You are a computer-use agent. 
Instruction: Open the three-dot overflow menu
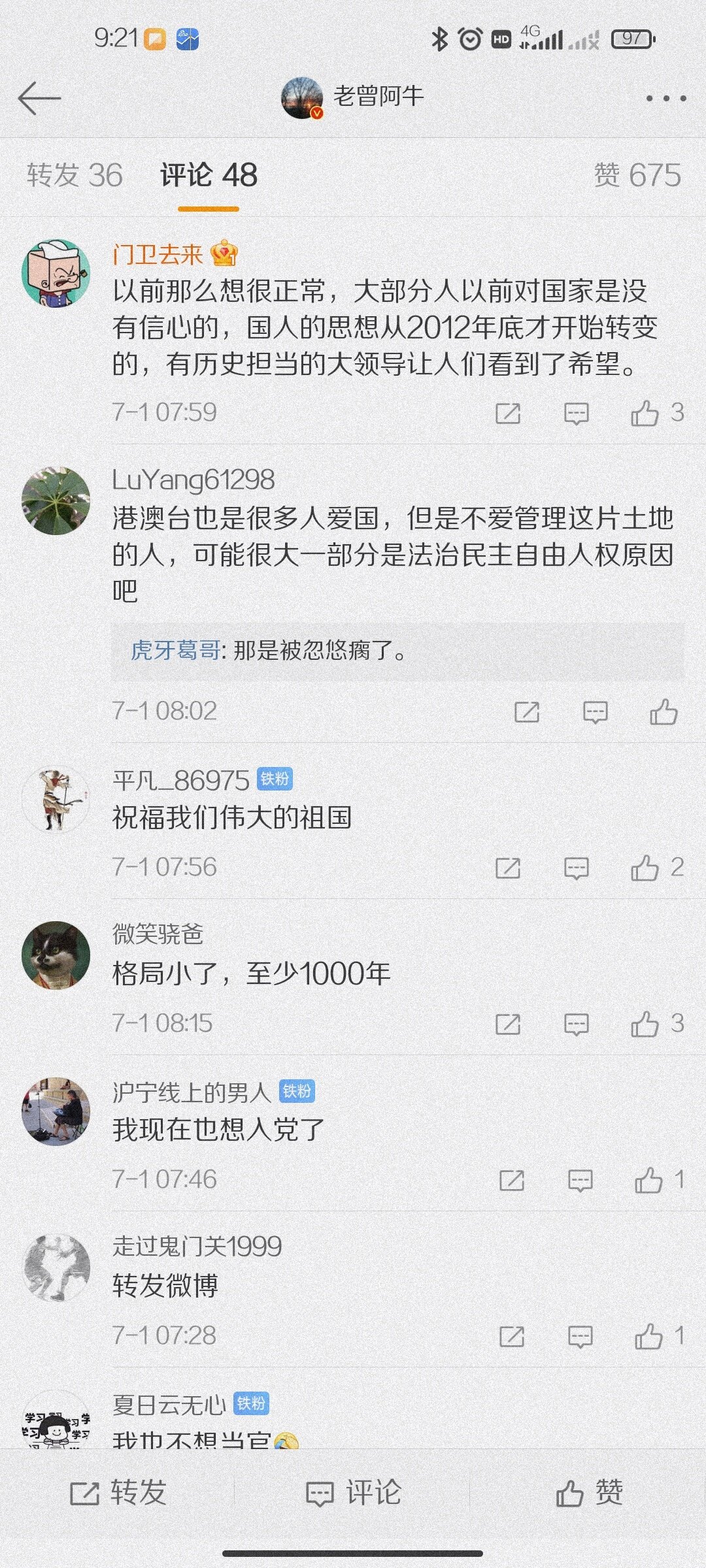(x=665, y=99)
